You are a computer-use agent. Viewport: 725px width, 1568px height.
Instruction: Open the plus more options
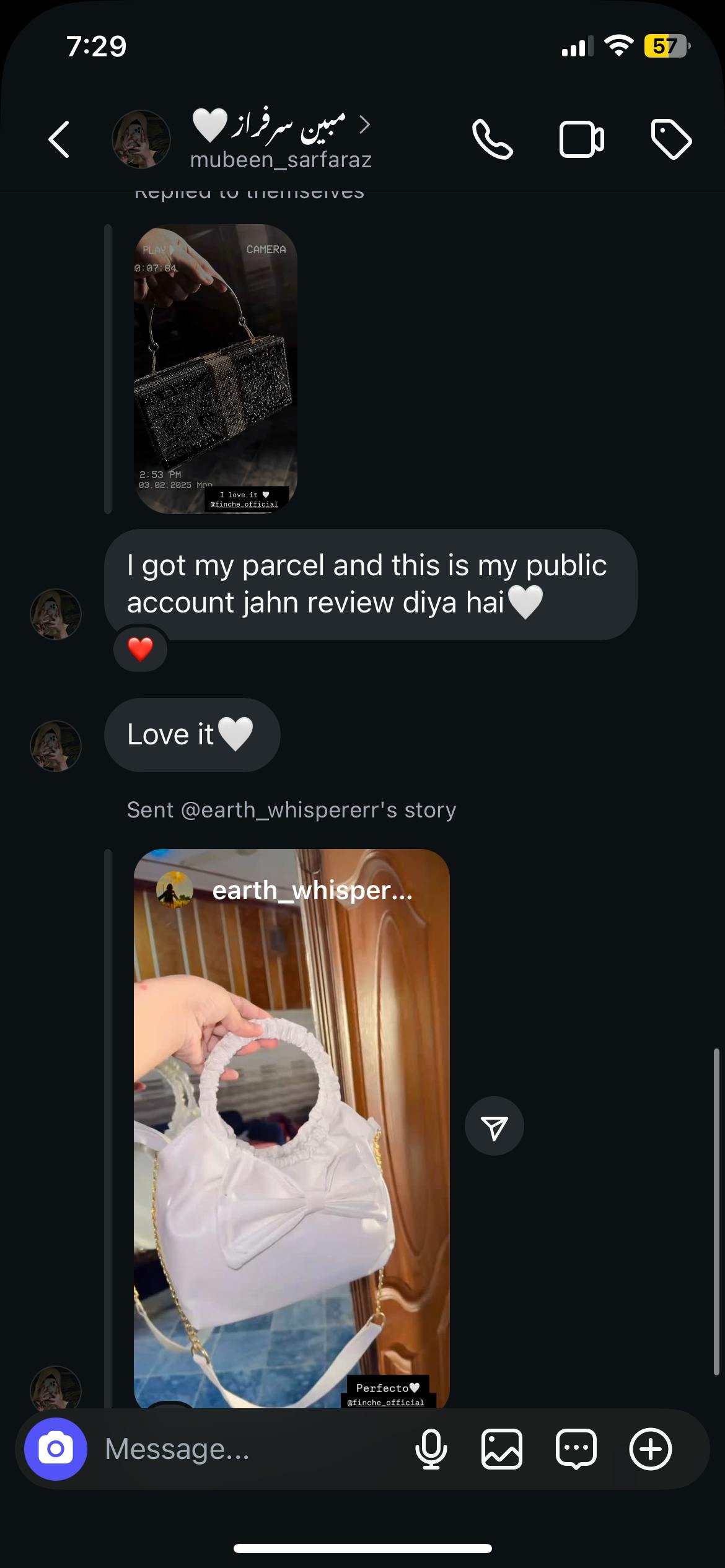(x=651, y=1449)
